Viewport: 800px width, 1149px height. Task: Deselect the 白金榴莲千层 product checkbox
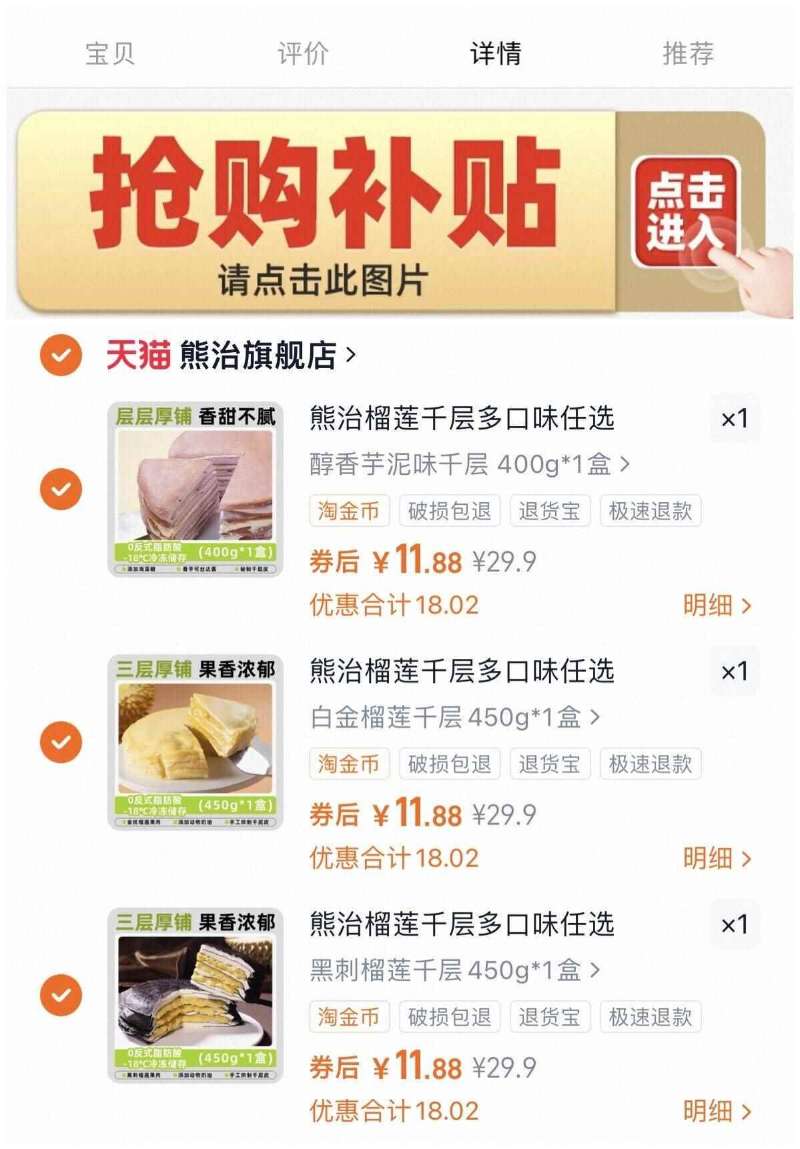[61, 744]
